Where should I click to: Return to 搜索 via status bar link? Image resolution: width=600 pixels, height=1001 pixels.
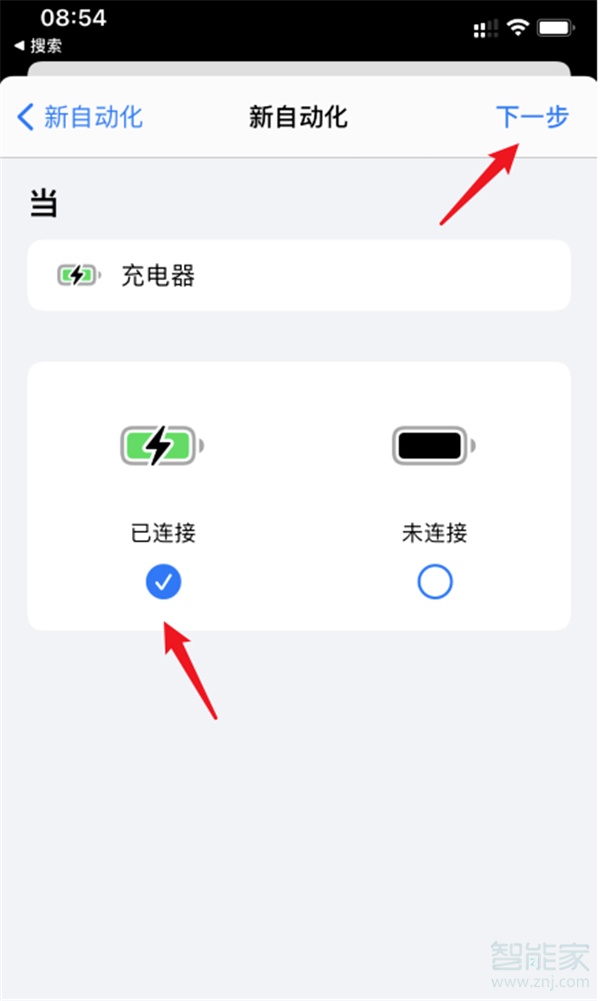tap(38, 46)
